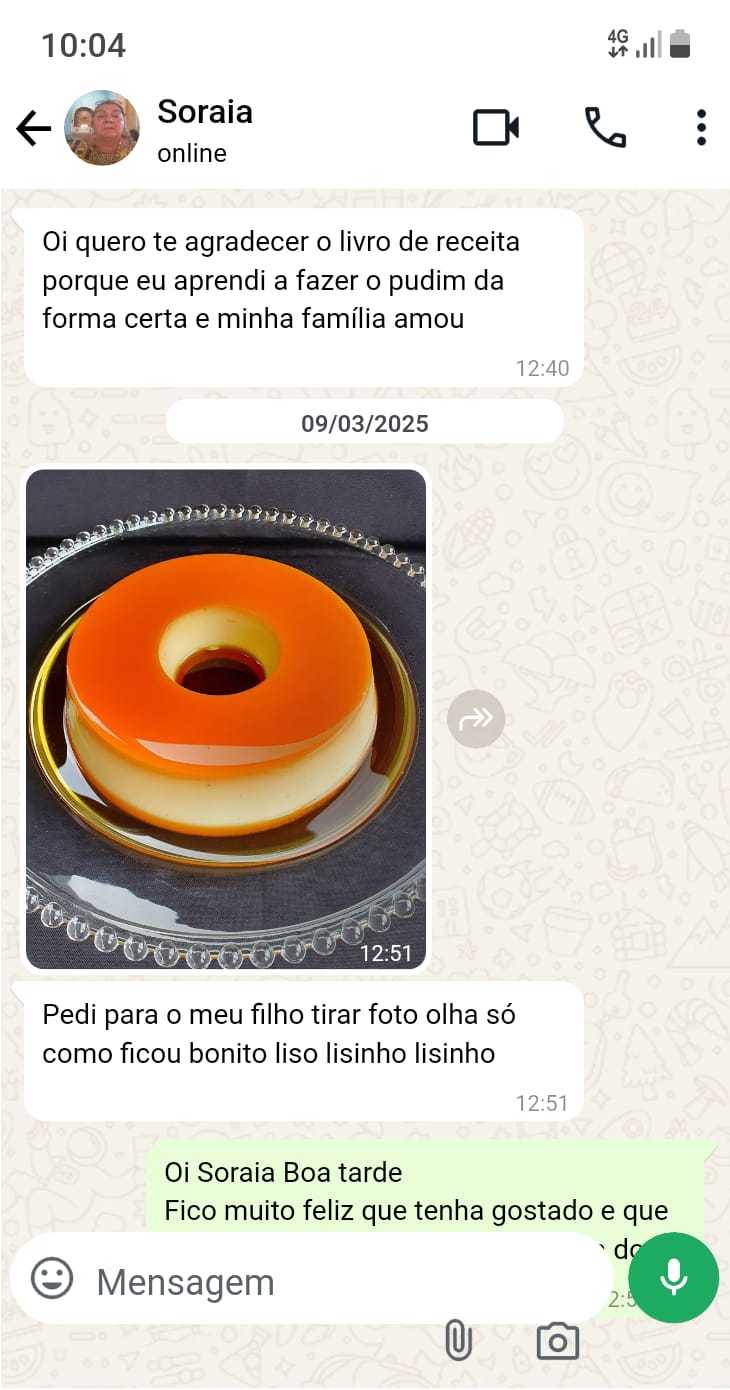Screen dimensions: 730x1390
Task: Open the three-dot overflow menu
Action: click(x=701, y=128)
